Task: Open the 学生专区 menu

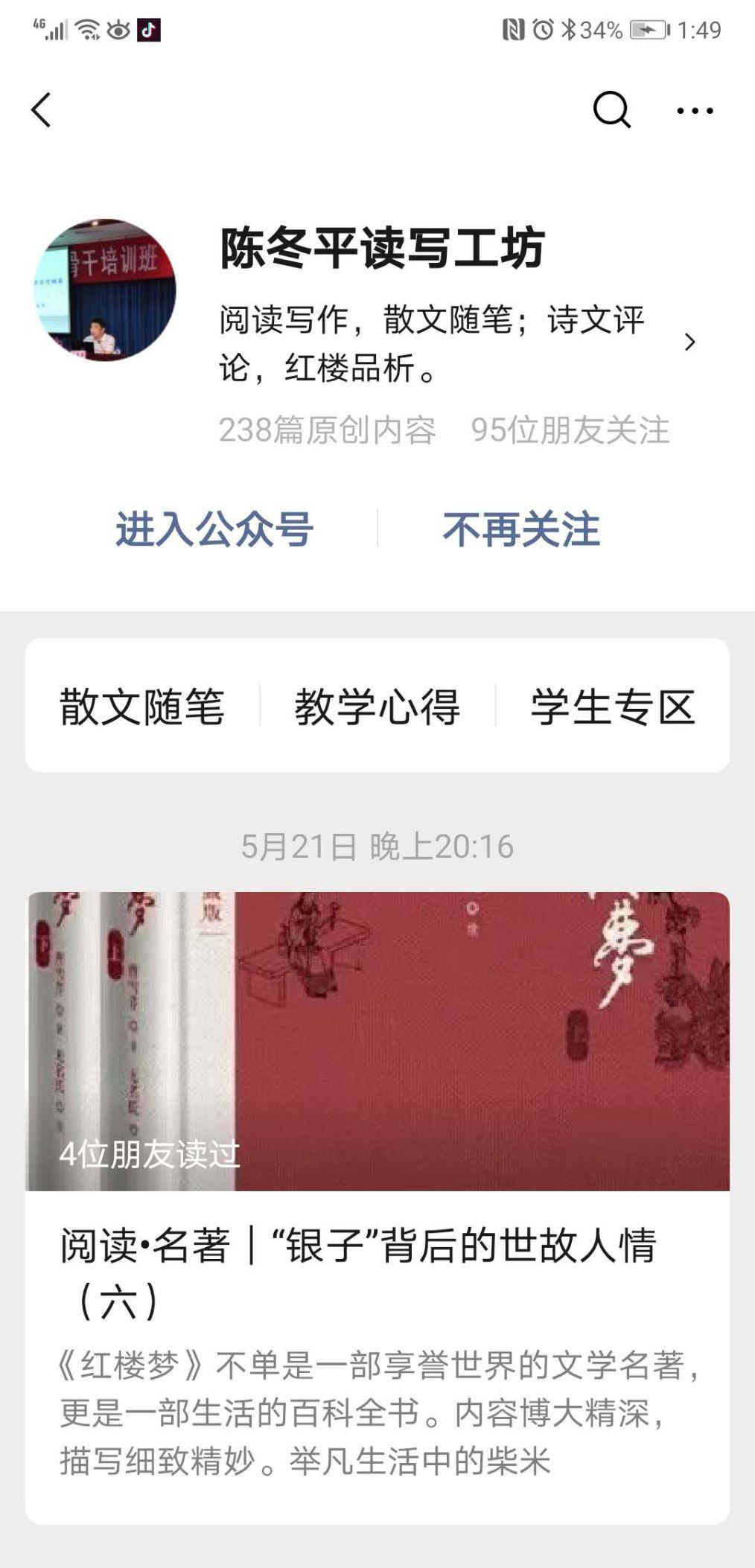Action: (x=612, y=706)
